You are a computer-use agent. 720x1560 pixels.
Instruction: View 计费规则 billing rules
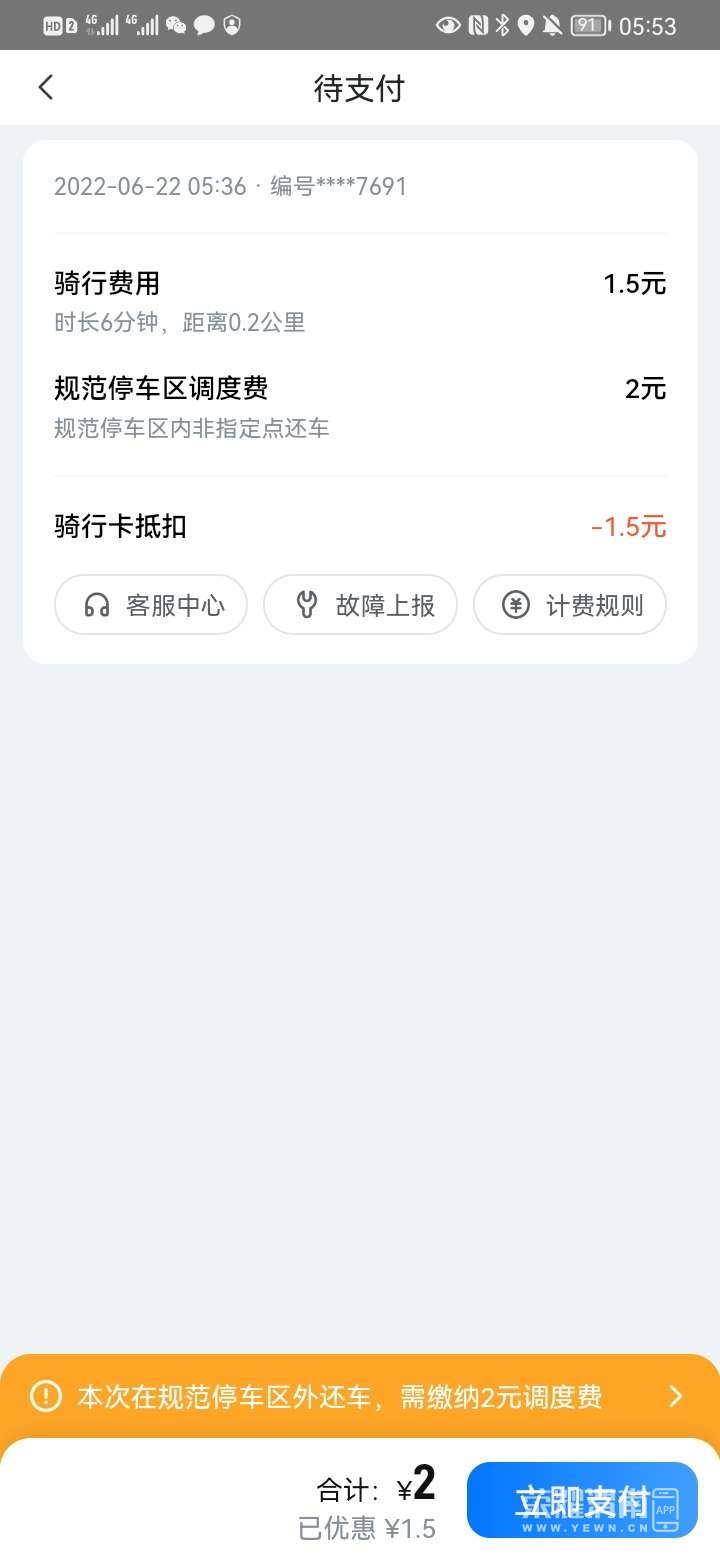coord(570,605)
